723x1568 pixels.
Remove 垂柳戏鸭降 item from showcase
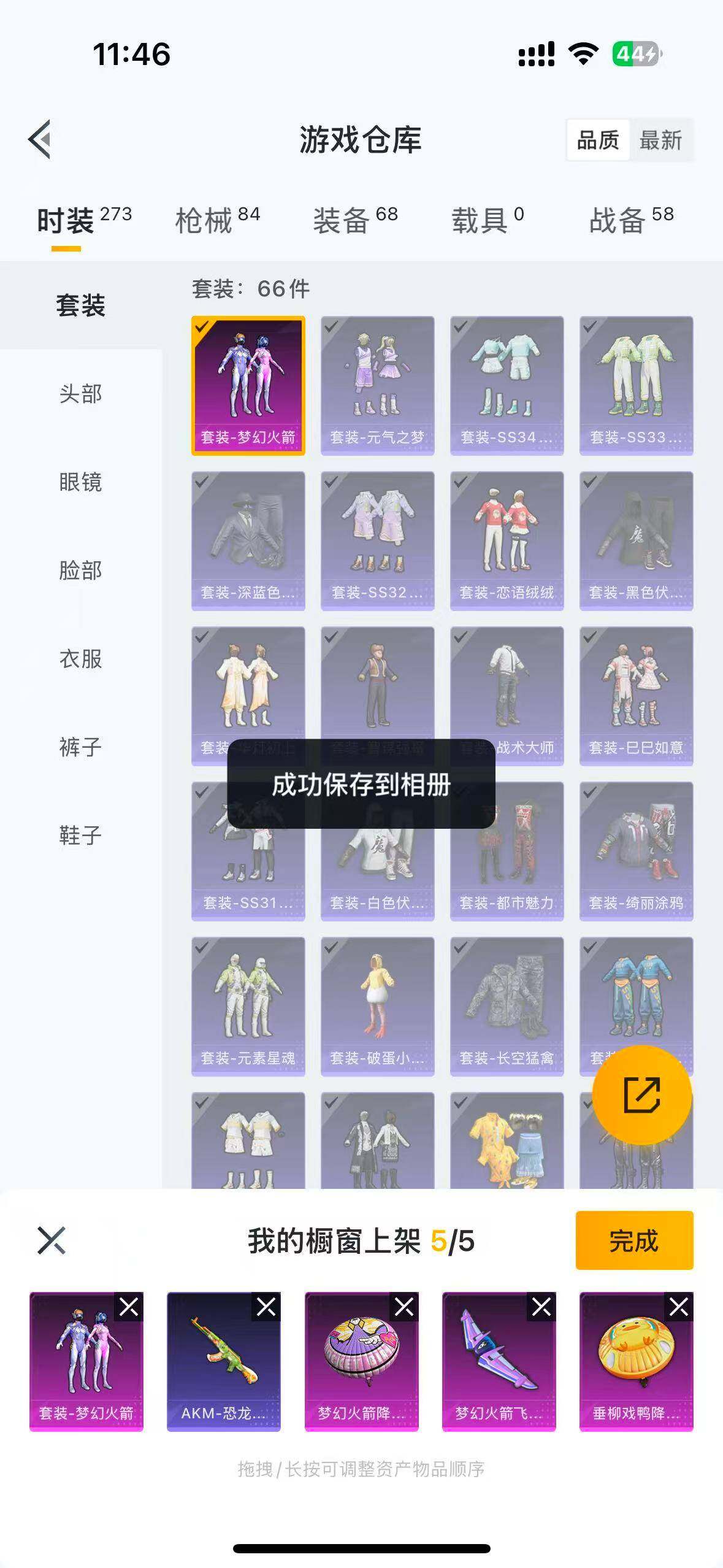(x=679, y=1307)
